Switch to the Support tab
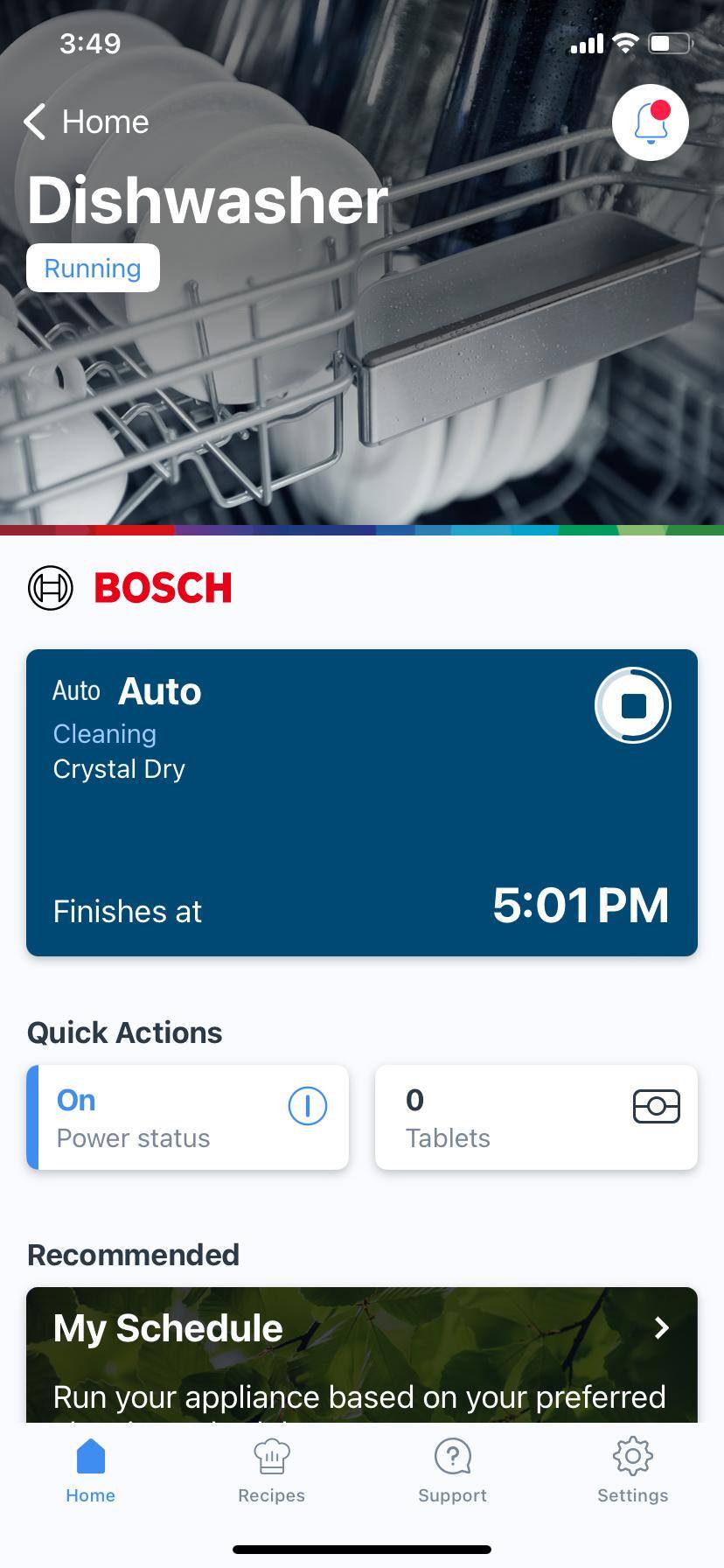 pyautogui.click(x=452, y=1470)
